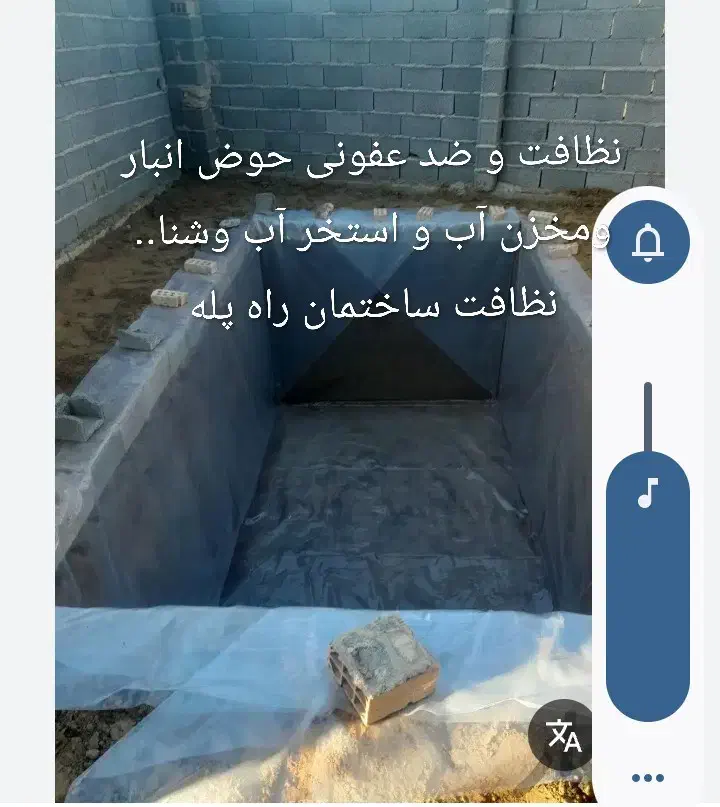Tap the ringer mode bell icon
Image resolution: width=720 pixels, height=807 pixels.
648,242
